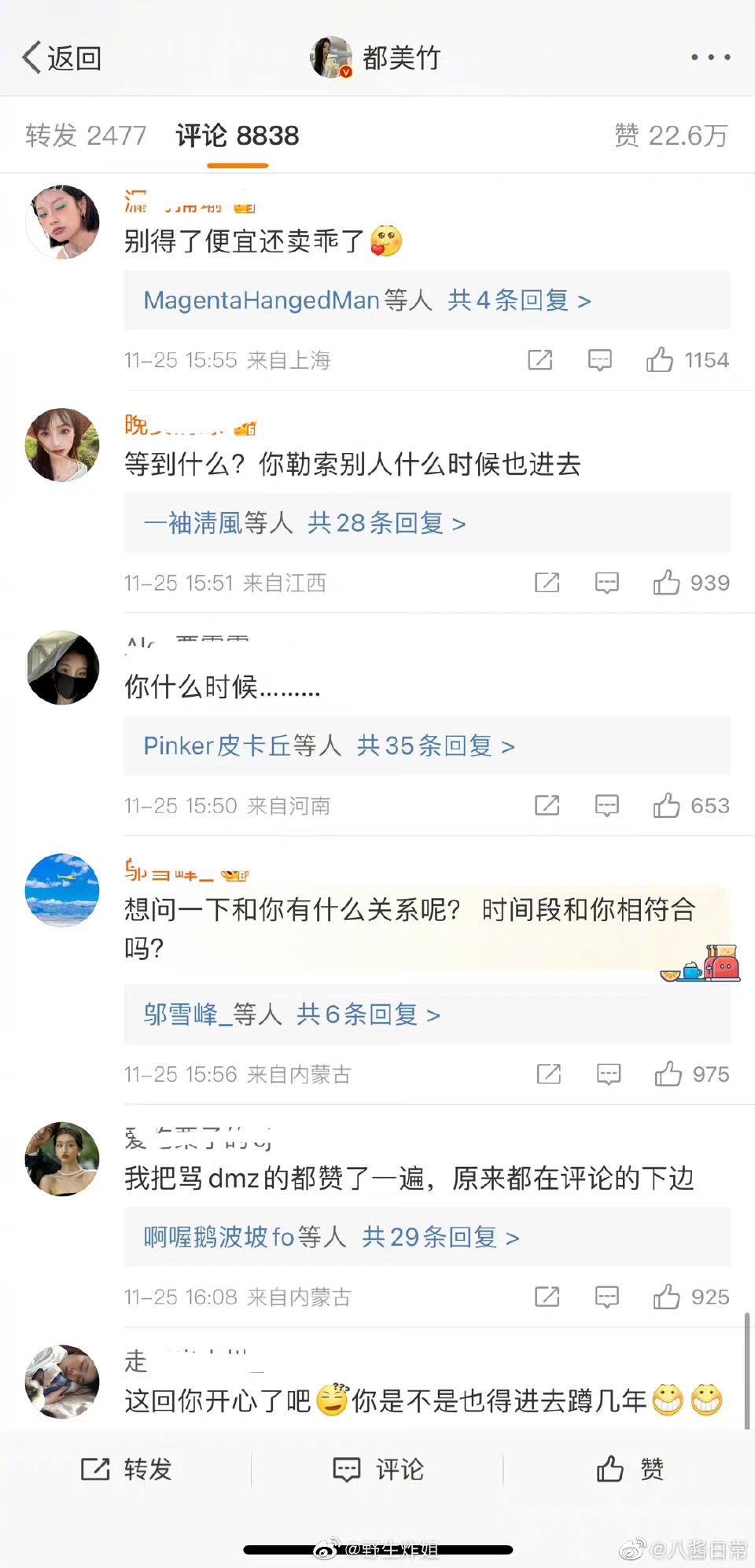Open the three-dot overflow menu
The image size is (755, 1568).
pyautogui.click(x=710, y=57)
